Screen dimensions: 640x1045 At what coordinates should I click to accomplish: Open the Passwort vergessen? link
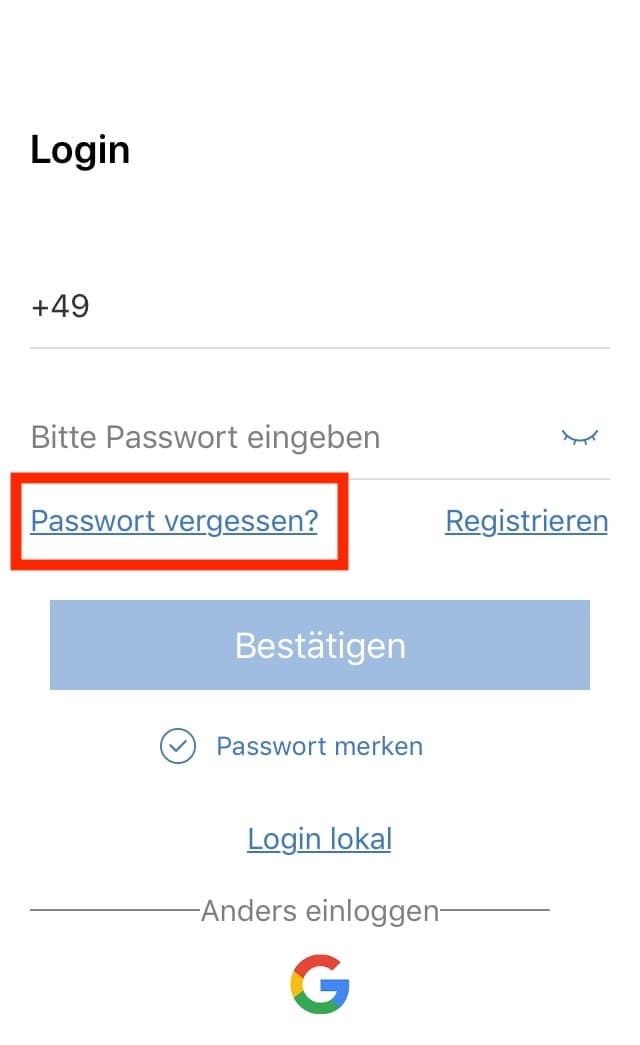(174, 521)
